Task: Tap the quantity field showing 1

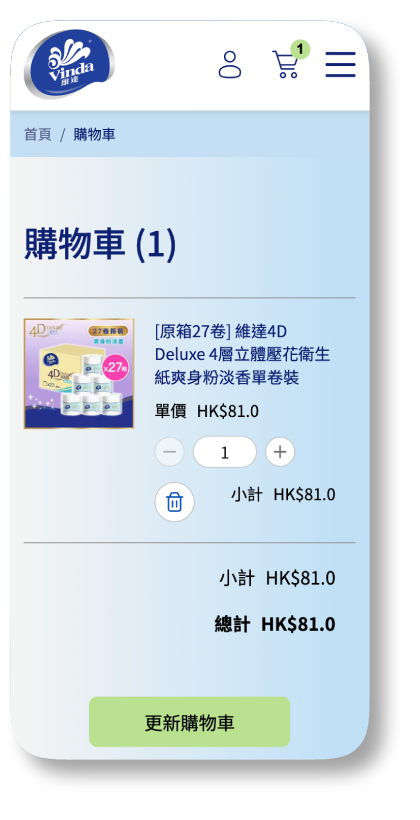Action: point(225,452)
